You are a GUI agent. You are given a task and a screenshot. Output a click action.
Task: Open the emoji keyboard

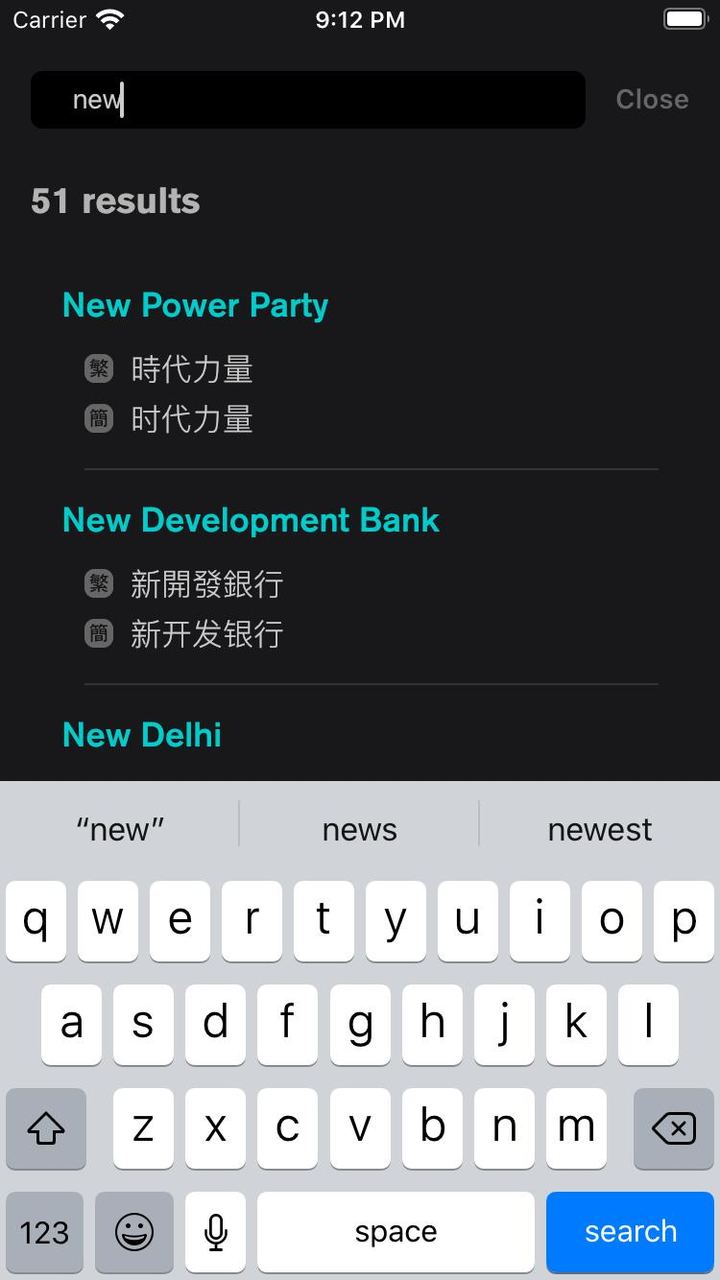[x=135, y=1231]
